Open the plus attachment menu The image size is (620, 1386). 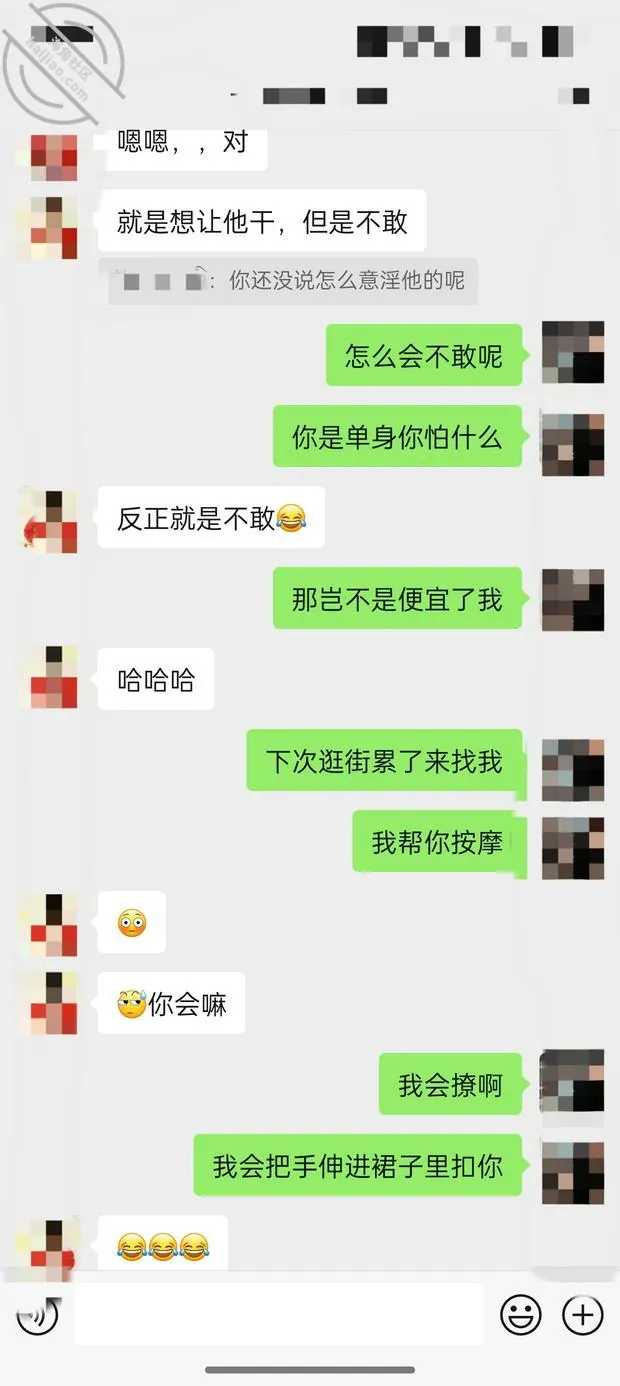[x=583, y=1314]
